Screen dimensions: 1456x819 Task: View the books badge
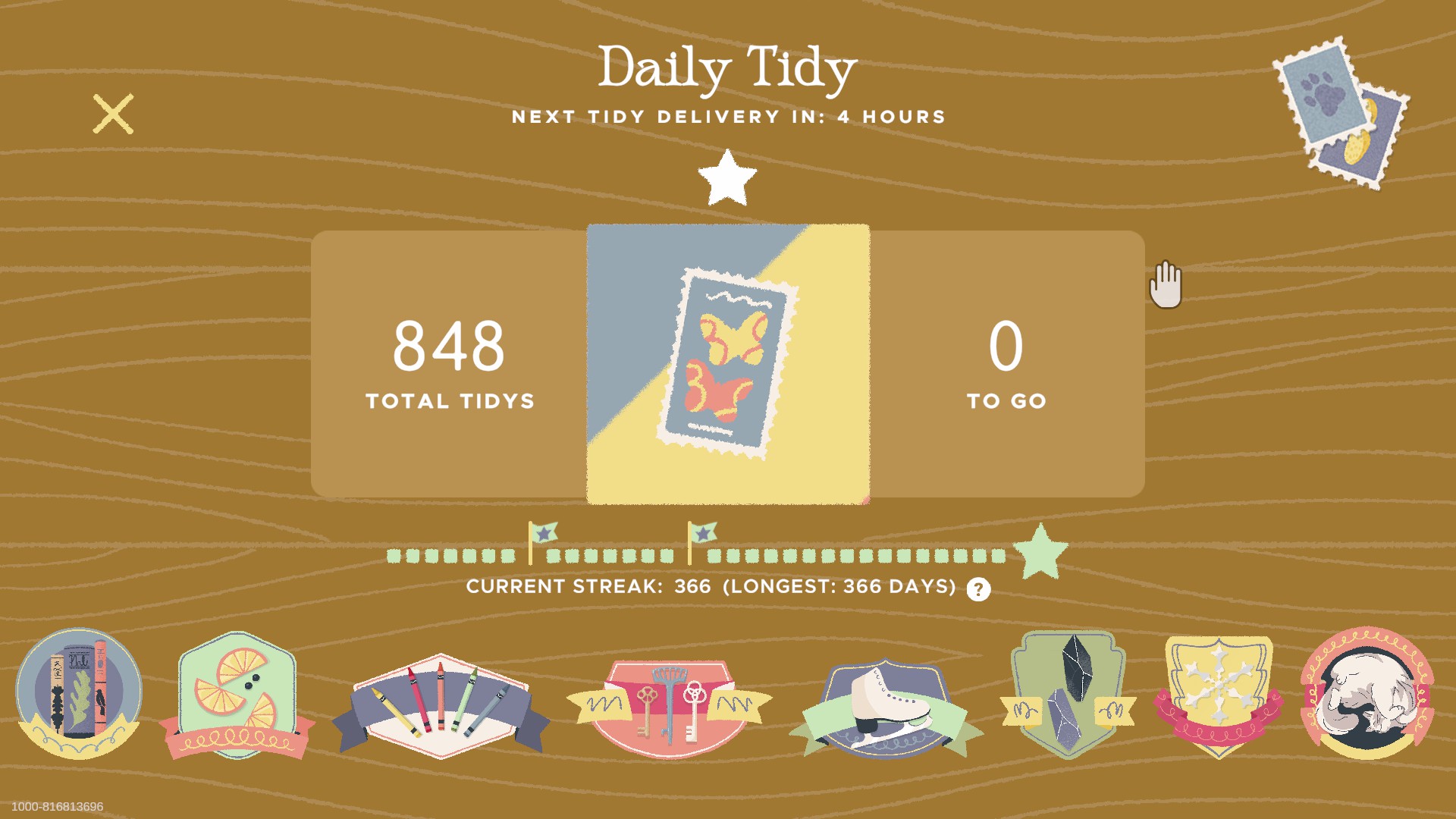(79, 694)
